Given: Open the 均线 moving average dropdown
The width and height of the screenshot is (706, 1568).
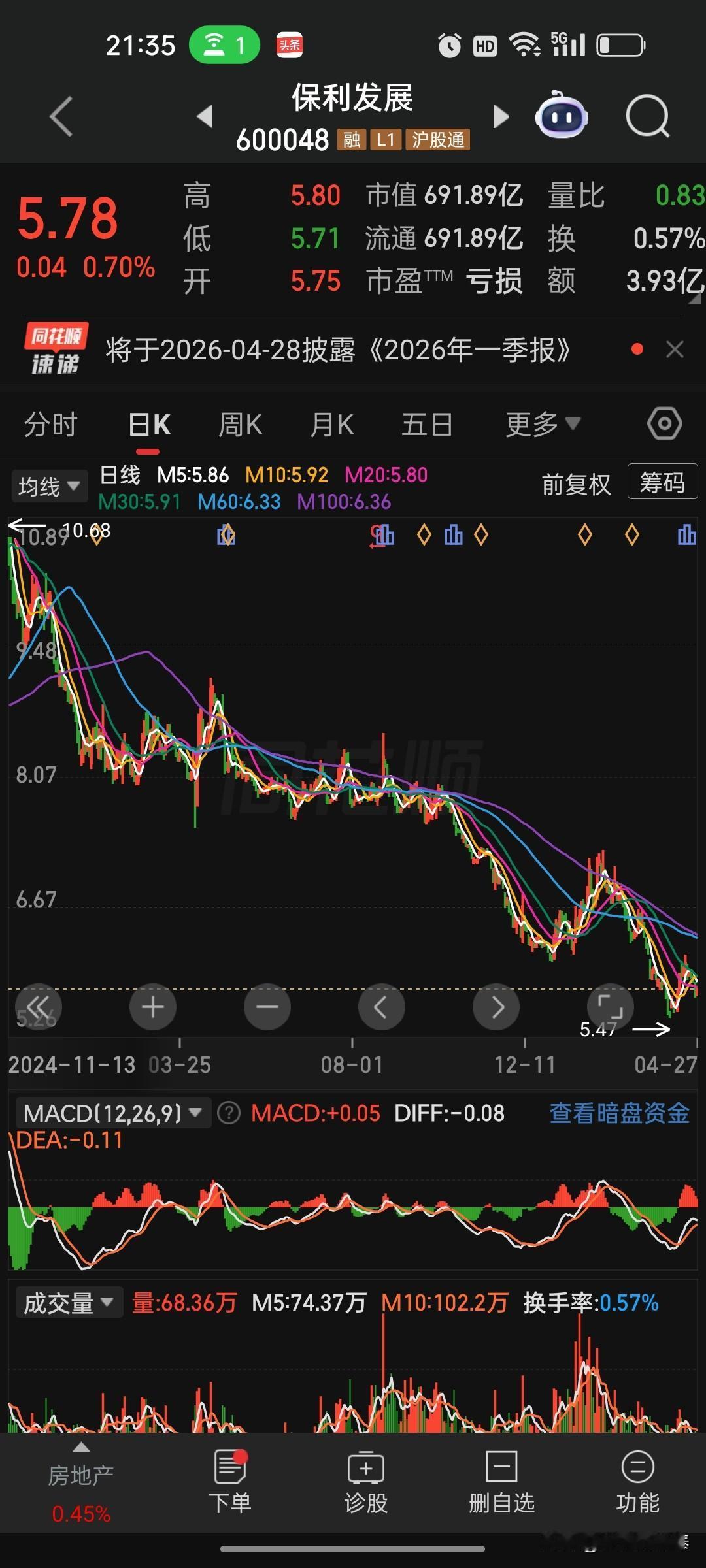Looking at the screenshot, I should [x=48, y=485].
